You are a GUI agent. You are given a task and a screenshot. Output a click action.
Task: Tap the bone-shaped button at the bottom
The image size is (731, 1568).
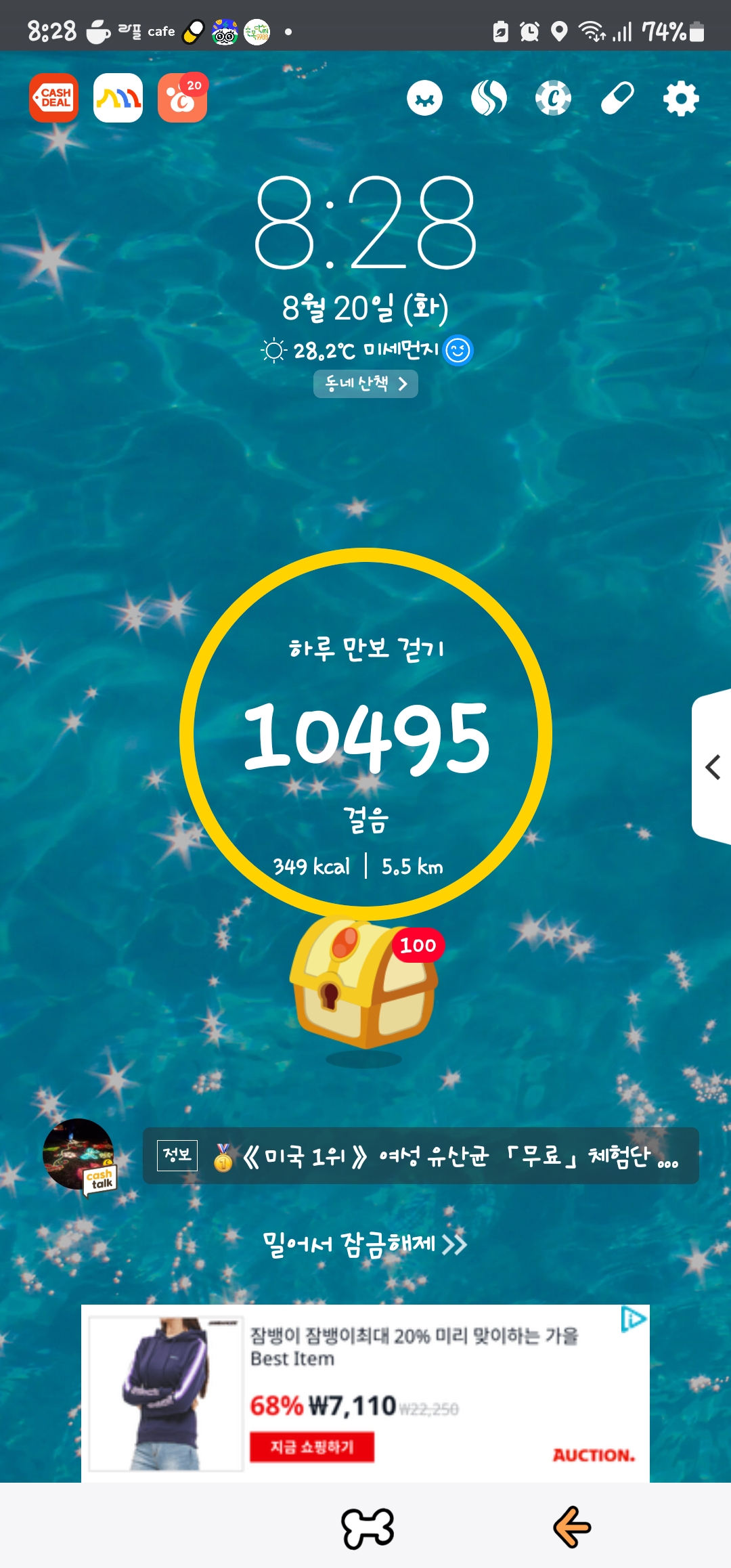coord(368,1528)
